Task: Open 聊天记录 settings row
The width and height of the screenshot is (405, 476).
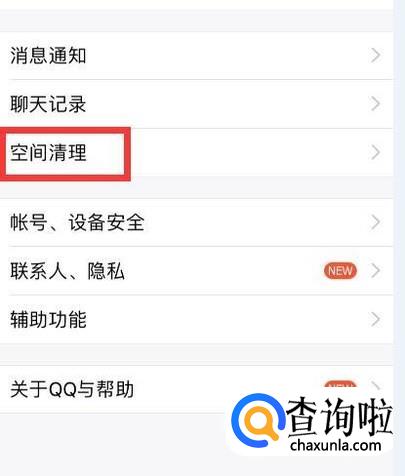Action: (197, 104)
